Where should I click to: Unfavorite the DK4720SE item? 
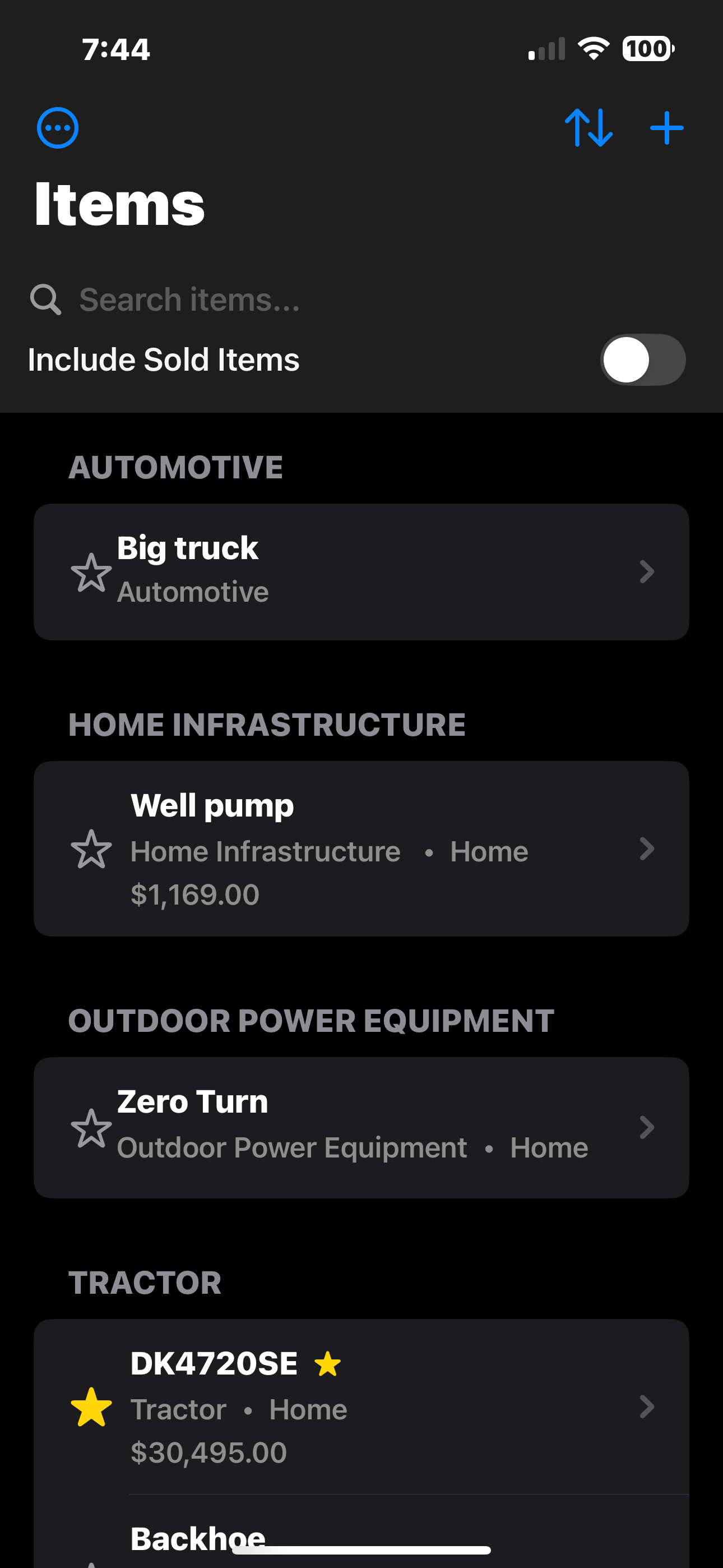(x=91, y=1406)
